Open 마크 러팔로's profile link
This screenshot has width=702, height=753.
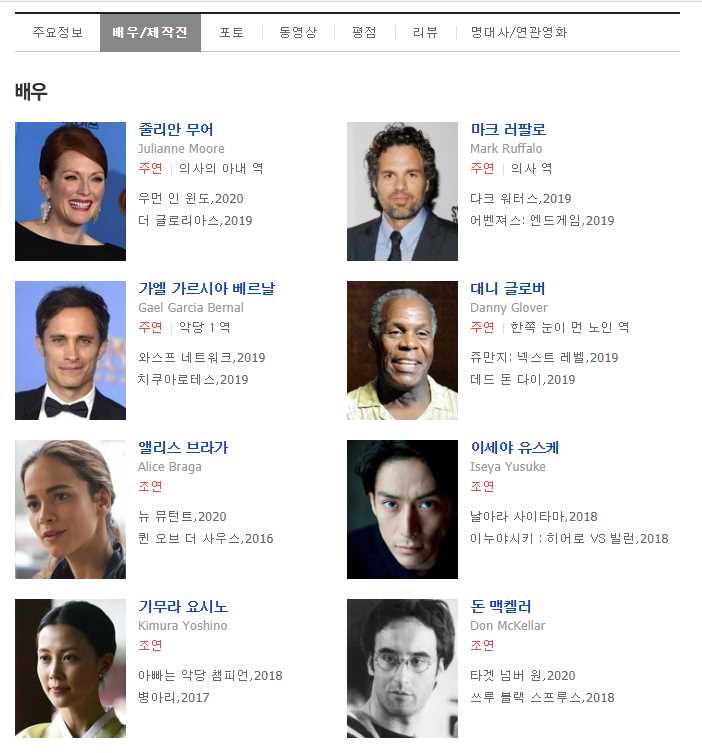point(508,130)
